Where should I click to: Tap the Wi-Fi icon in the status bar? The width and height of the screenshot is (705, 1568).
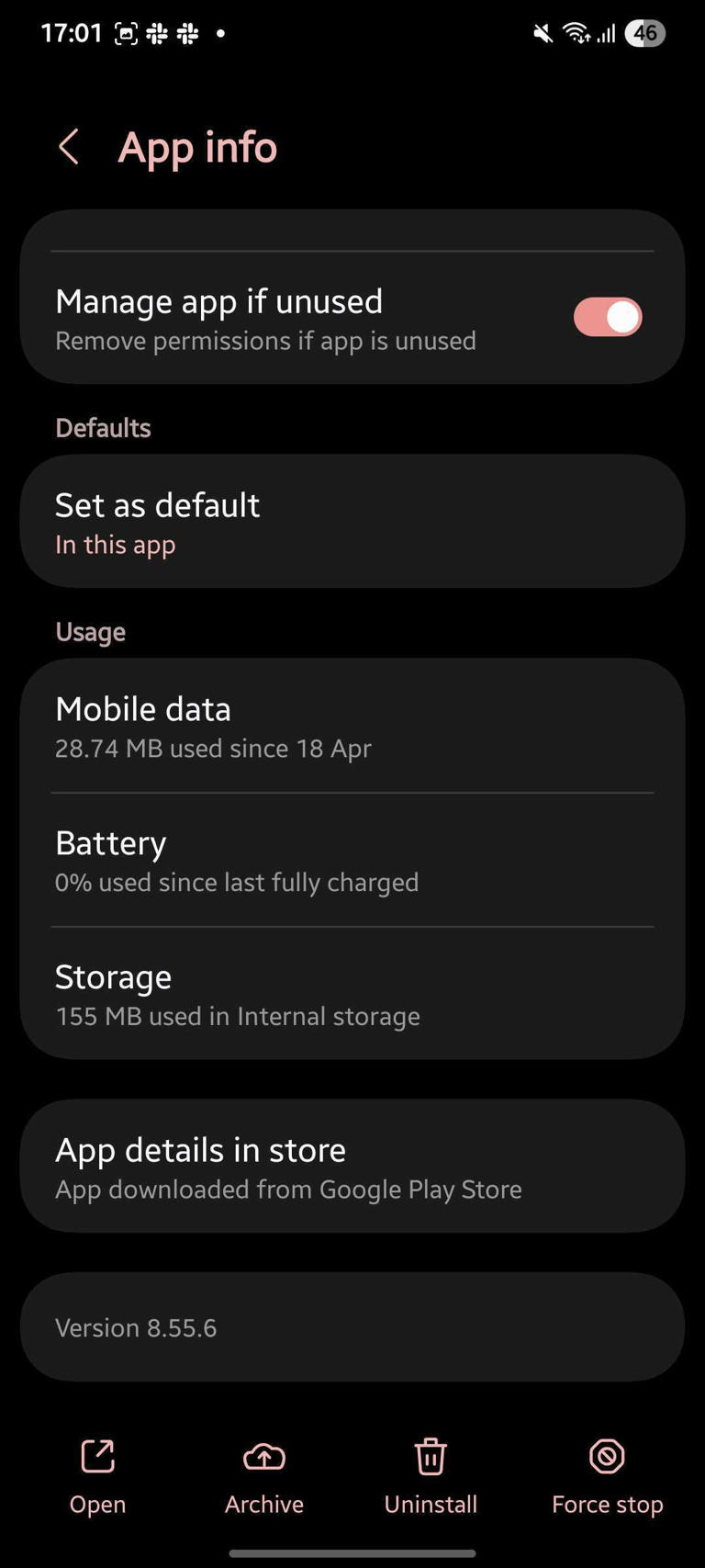point(576,33)
